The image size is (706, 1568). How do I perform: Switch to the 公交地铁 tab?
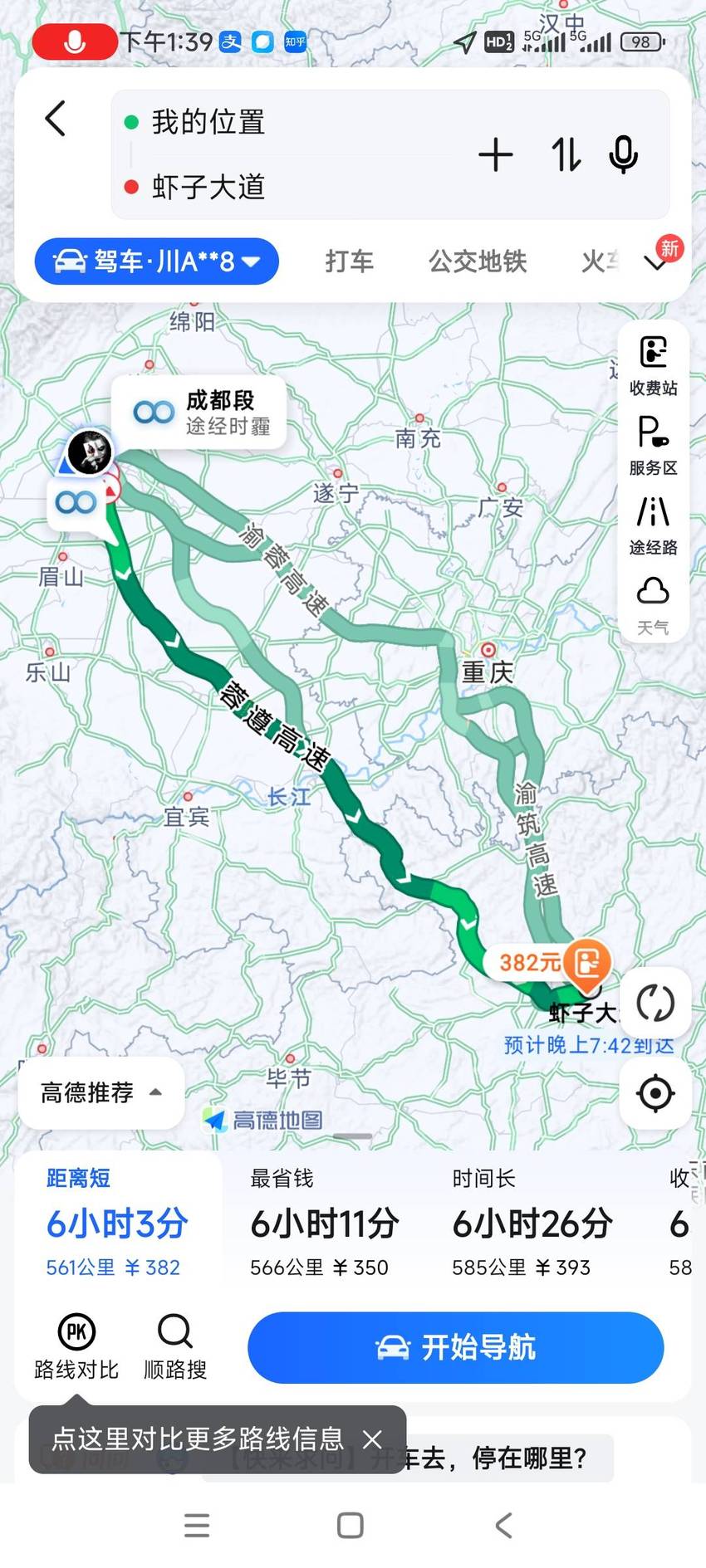tap(478, 261)
